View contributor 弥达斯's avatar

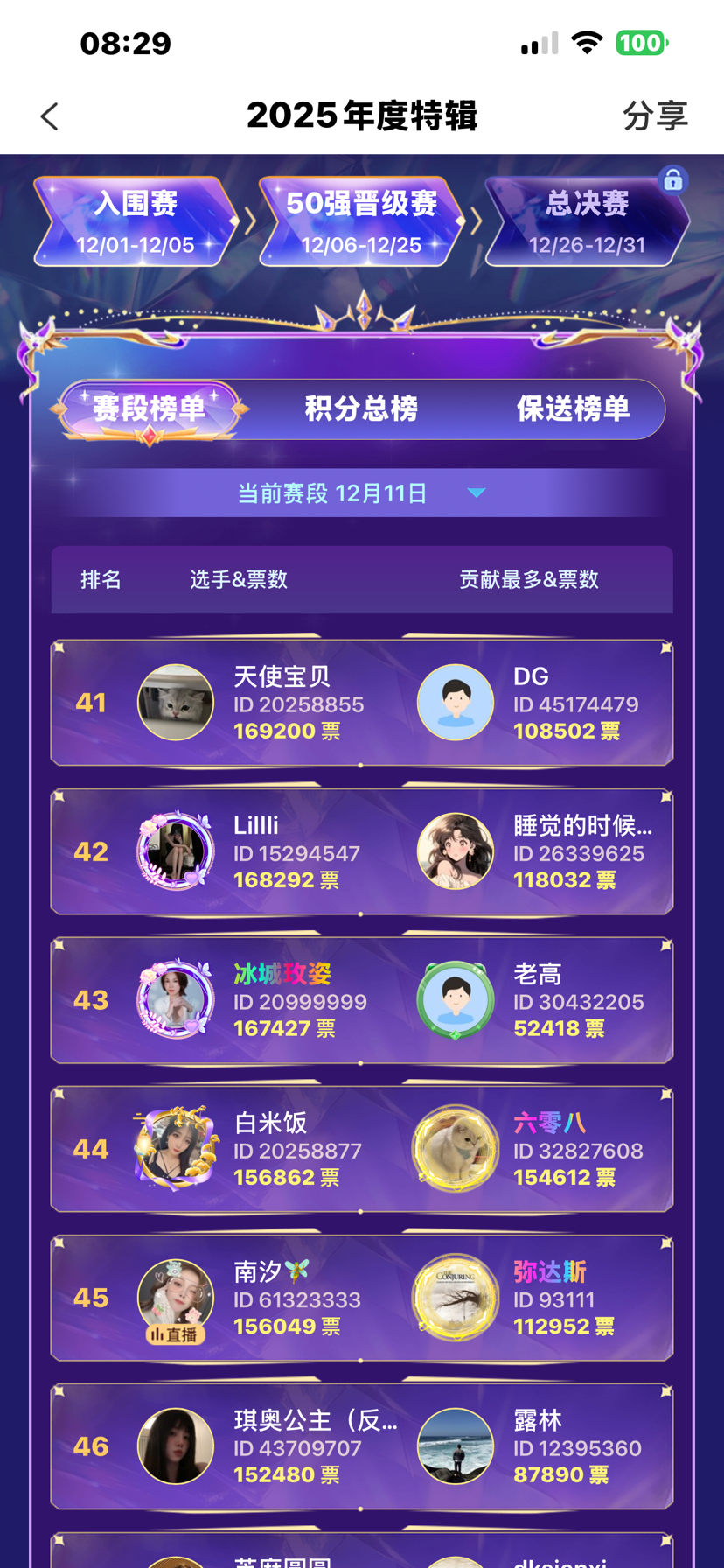(456, 1298)
